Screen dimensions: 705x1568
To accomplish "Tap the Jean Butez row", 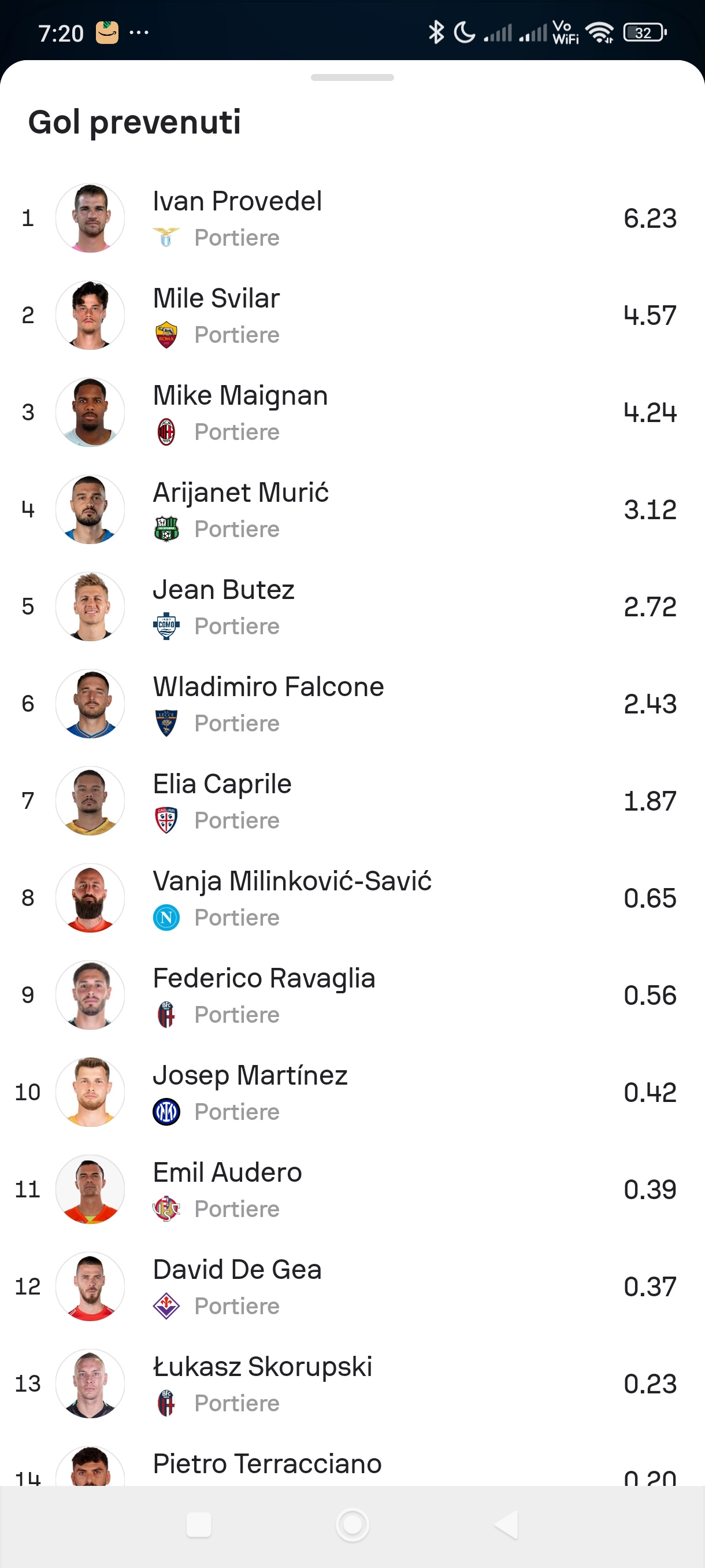I will (352, 607).
